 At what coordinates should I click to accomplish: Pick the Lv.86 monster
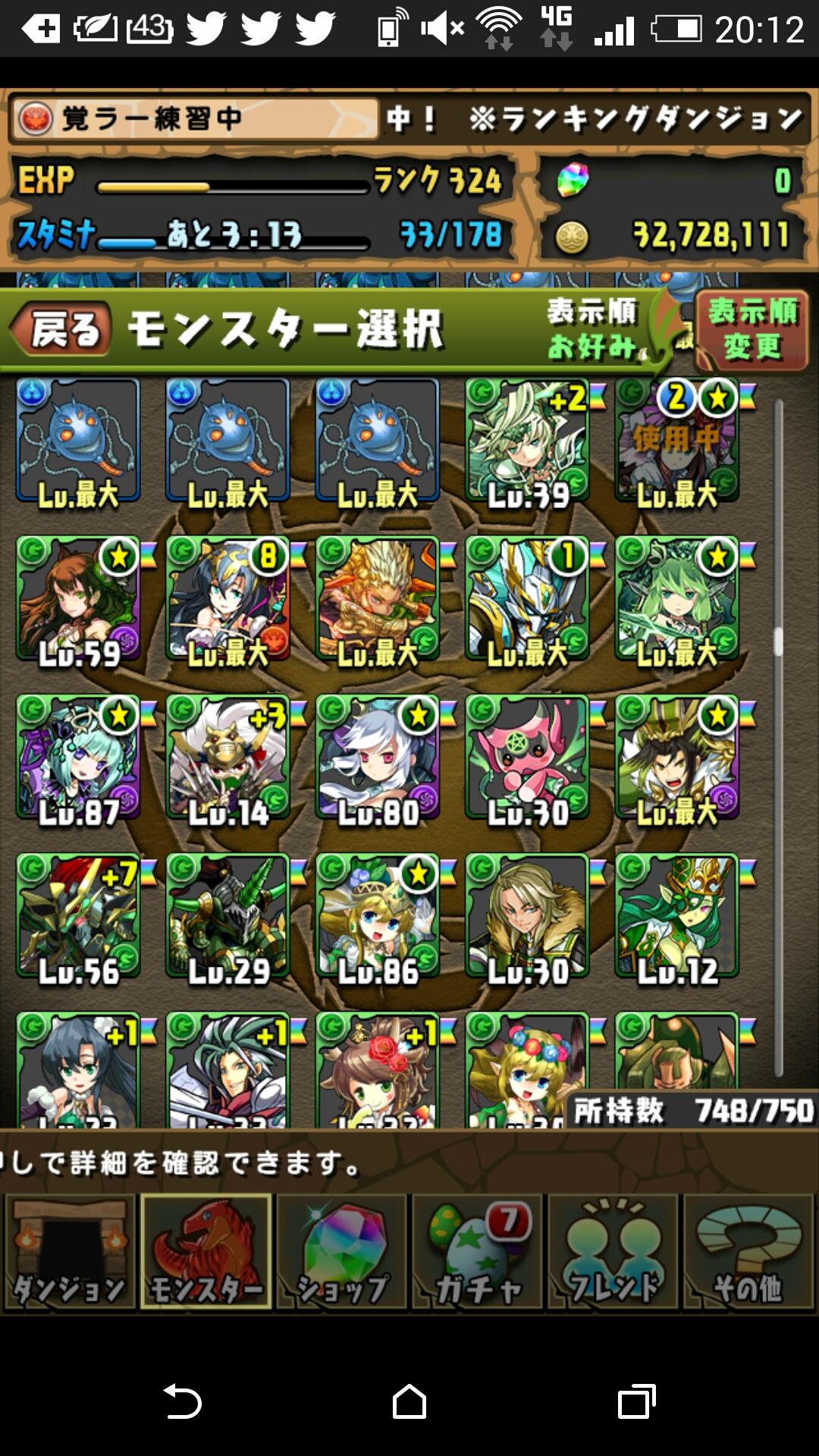click(x=378, y=917)
